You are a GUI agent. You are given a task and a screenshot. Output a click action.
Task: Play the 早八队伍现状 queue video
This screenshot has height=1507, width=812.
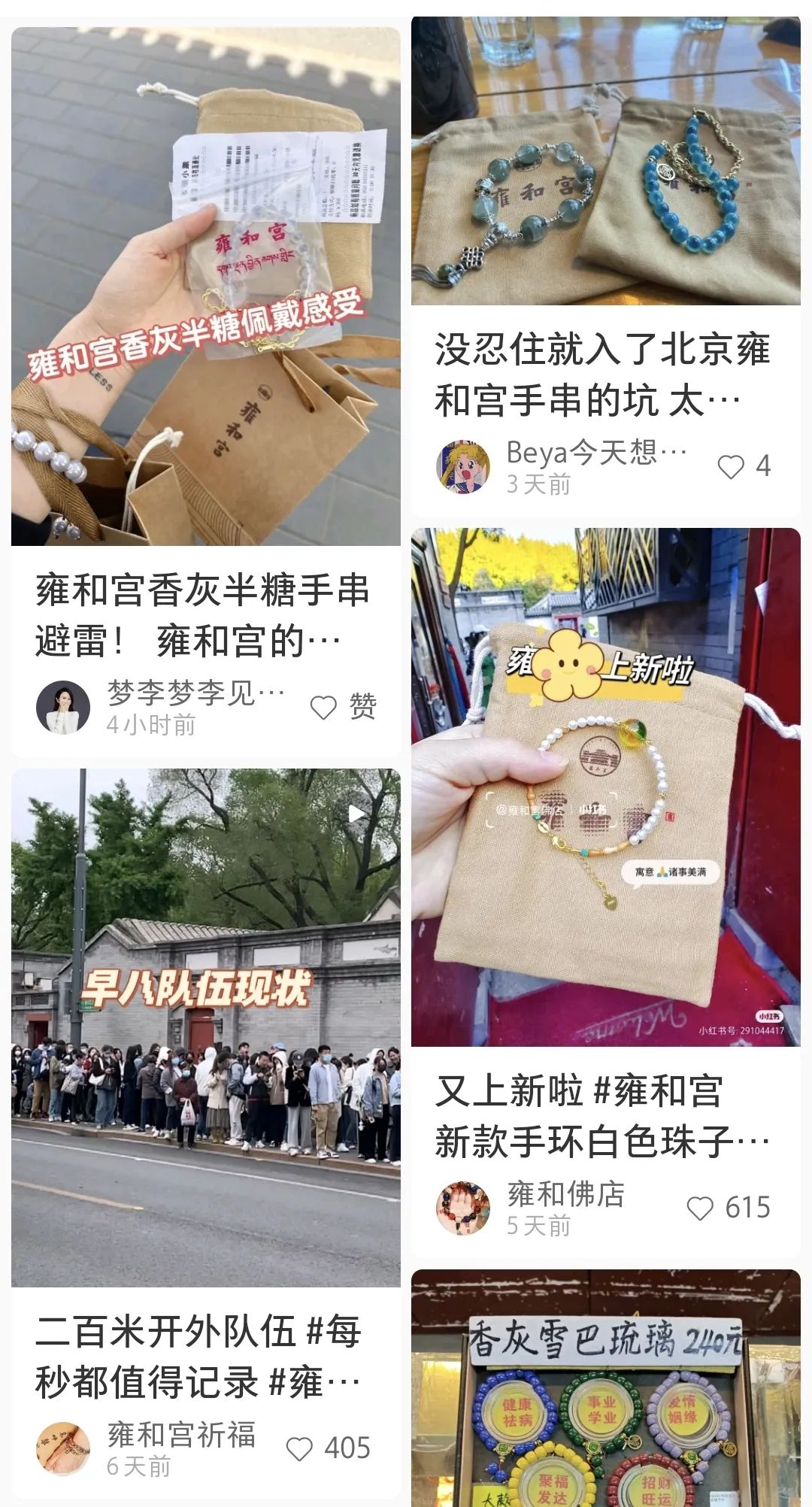tap(205, 1027)
